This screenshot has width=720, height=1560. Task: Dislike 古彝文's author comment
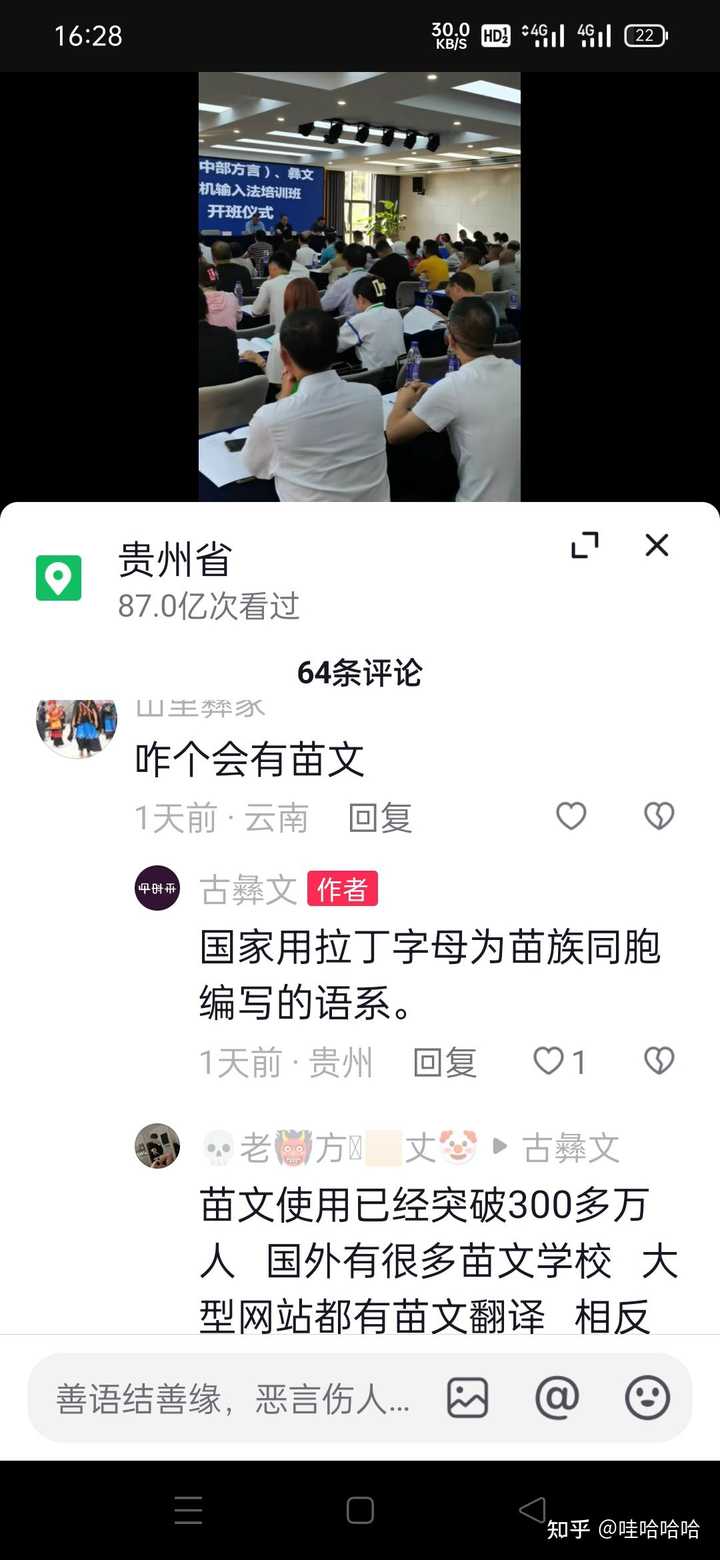tap(659, 1061)
